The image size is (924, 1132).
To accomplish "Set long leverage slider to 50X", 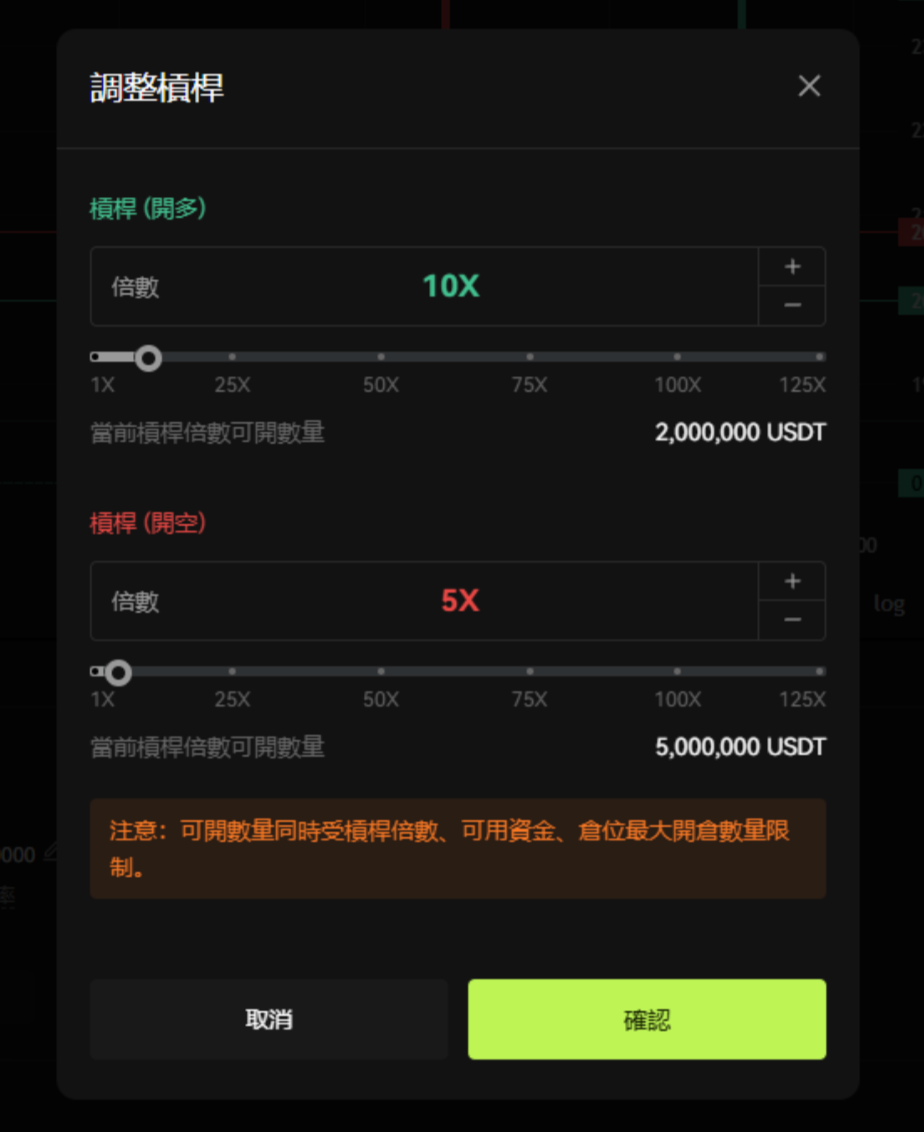I will tap(381, 357).
